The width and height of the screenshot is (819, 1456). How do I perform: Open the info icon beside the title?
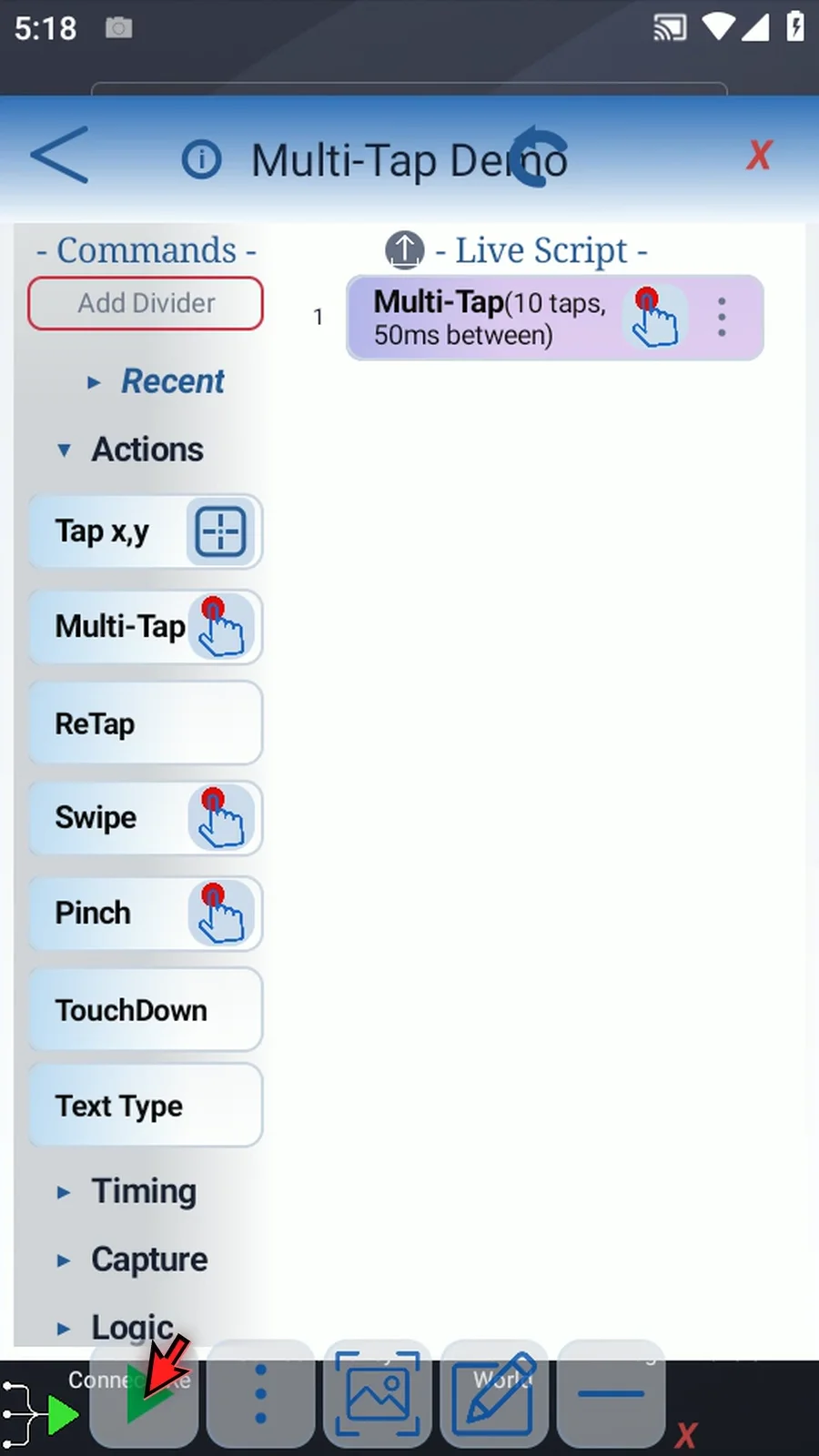point(201,160)
